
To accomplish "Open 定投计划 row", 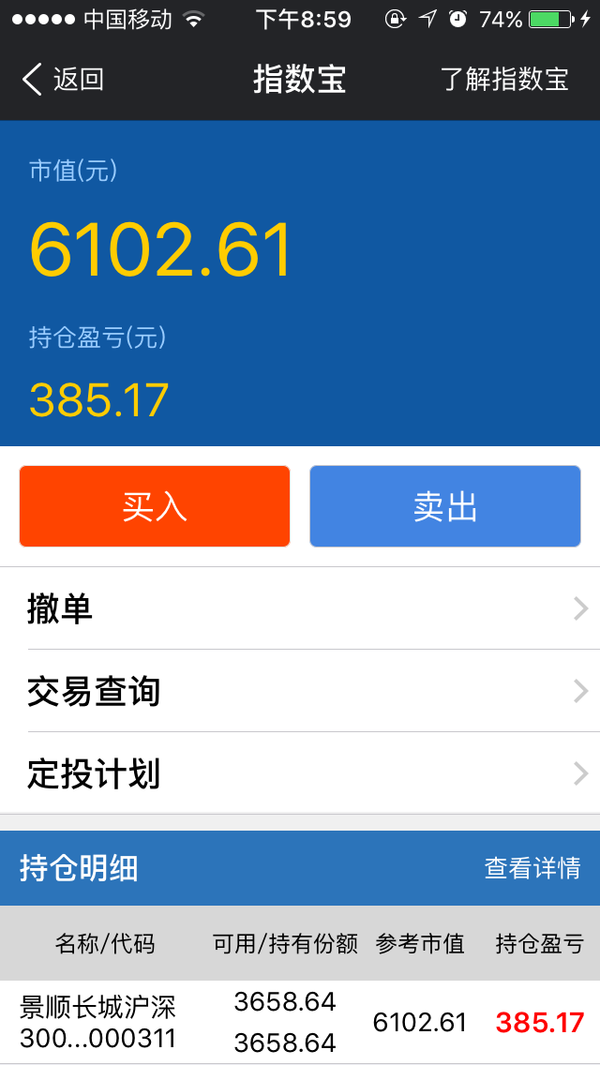I will click(300, 773).
